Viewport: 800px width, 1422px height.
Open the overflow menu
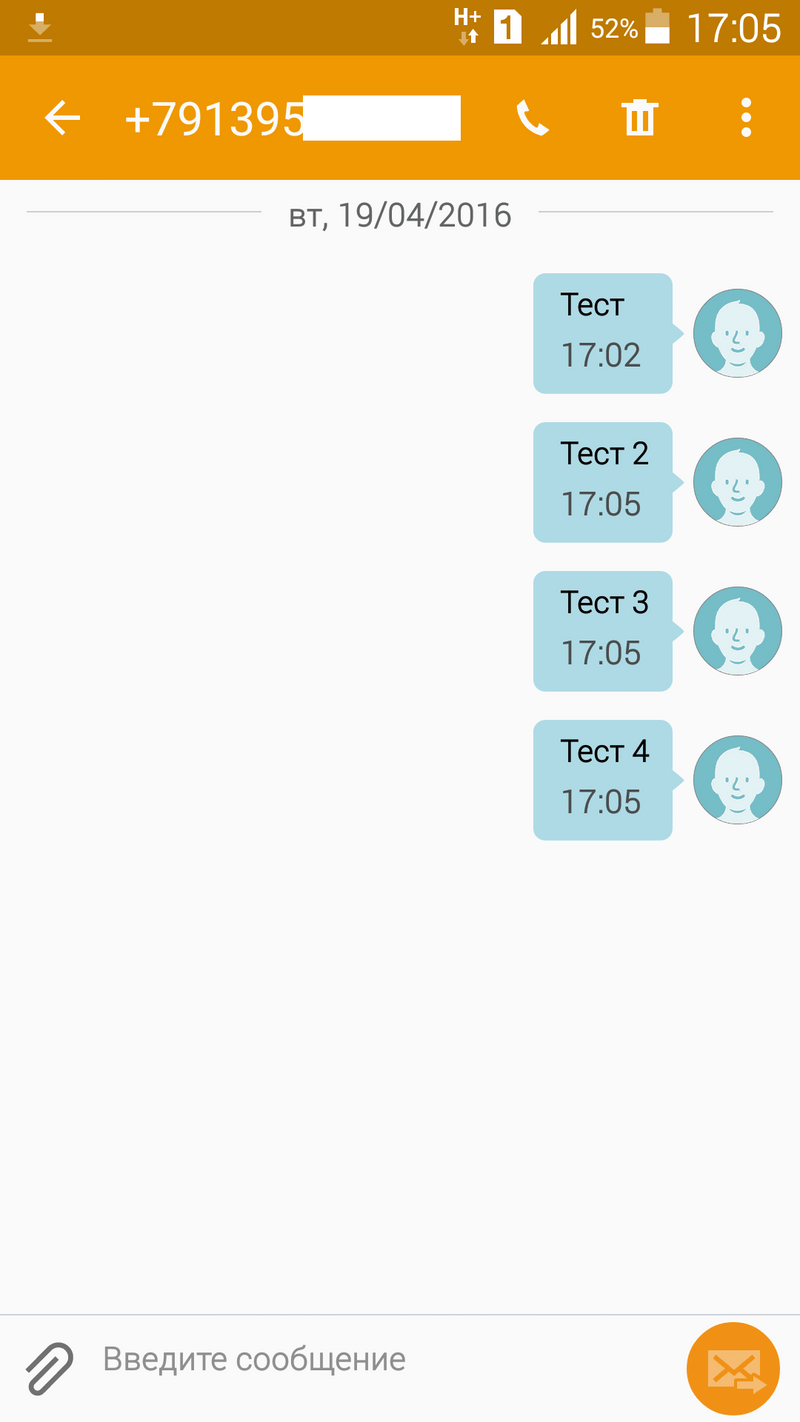click(x=746, y=119)
